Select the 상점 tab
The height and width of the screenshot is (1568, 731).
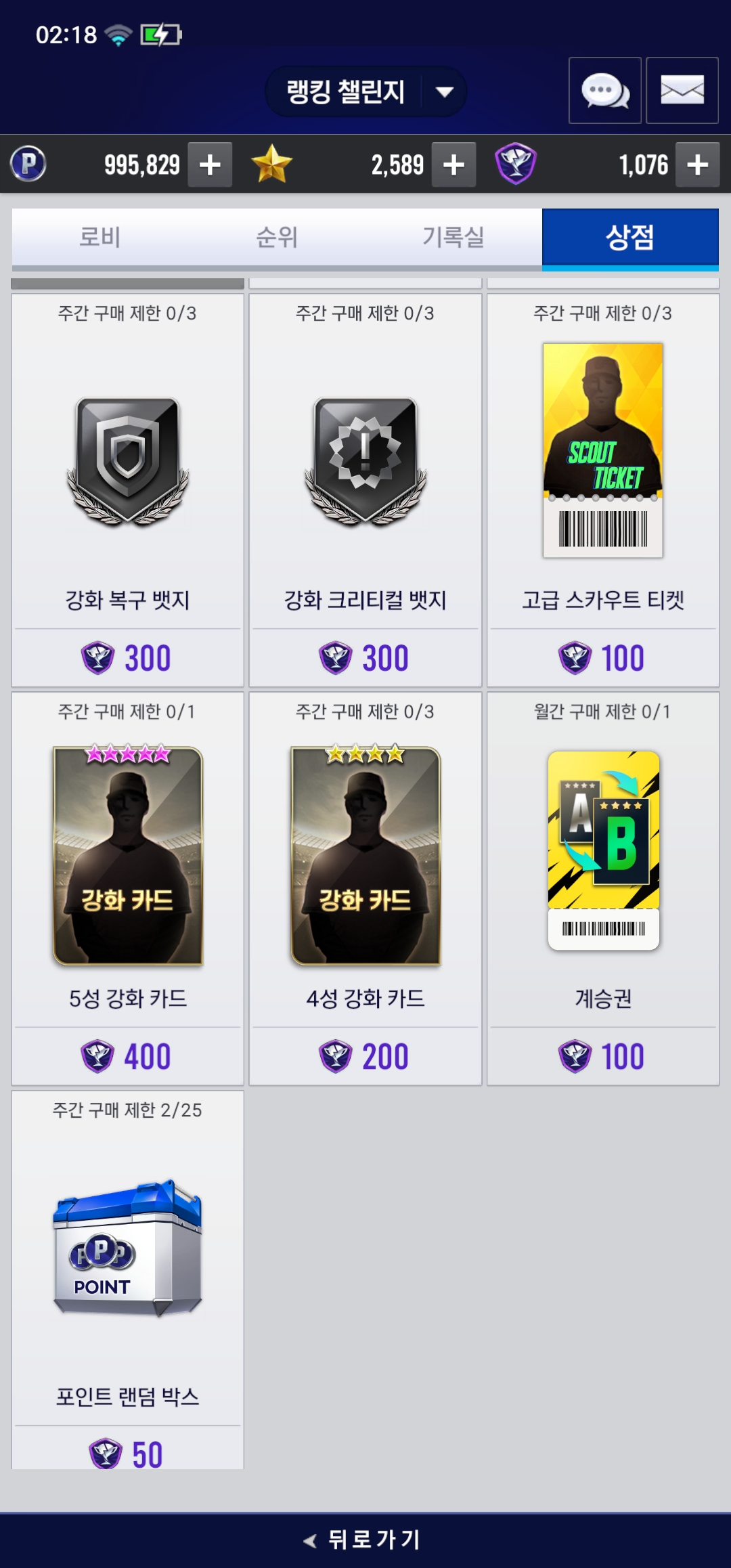pyautogui.click(x=629, y=237)
